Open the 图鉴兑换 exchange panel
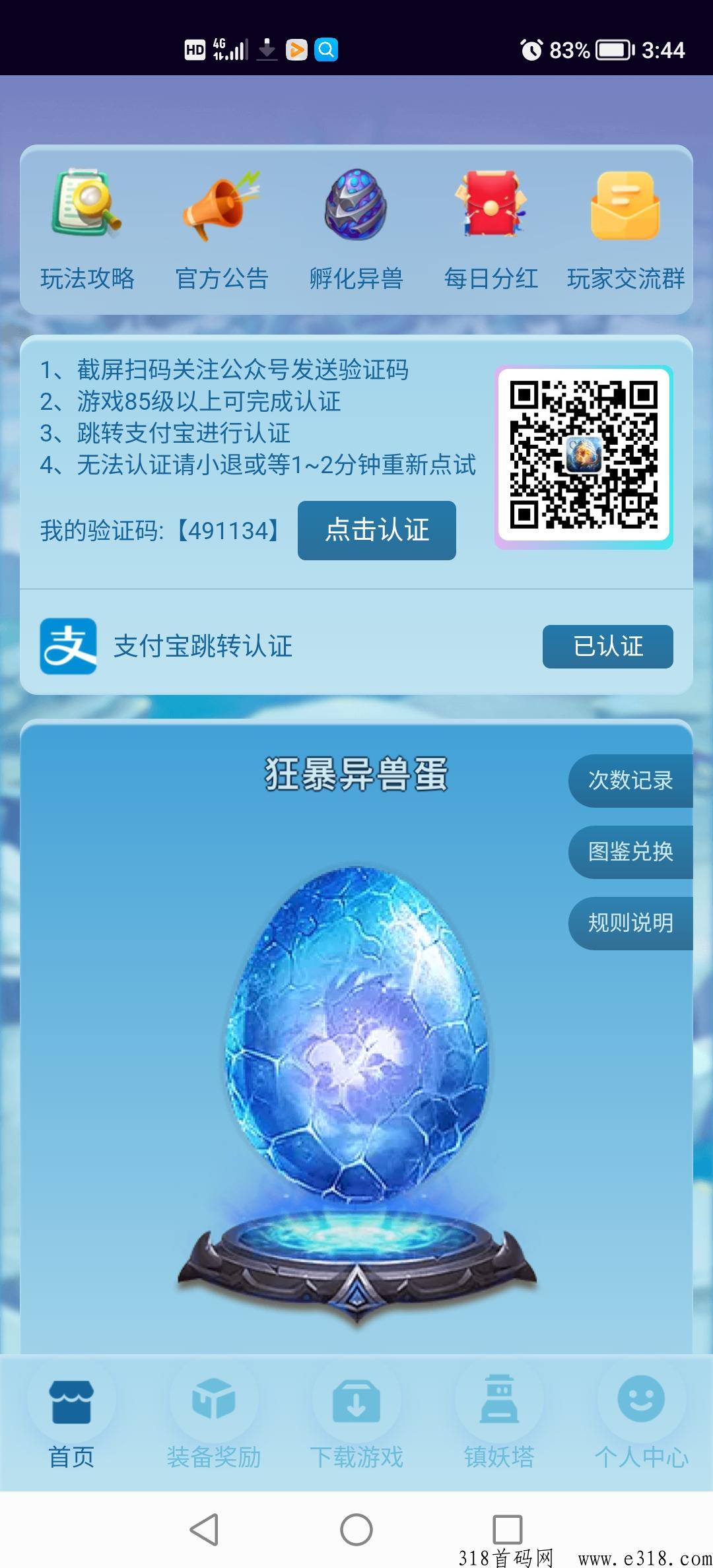The height and width of the screenshot is (1568, 713). point(630,852)
